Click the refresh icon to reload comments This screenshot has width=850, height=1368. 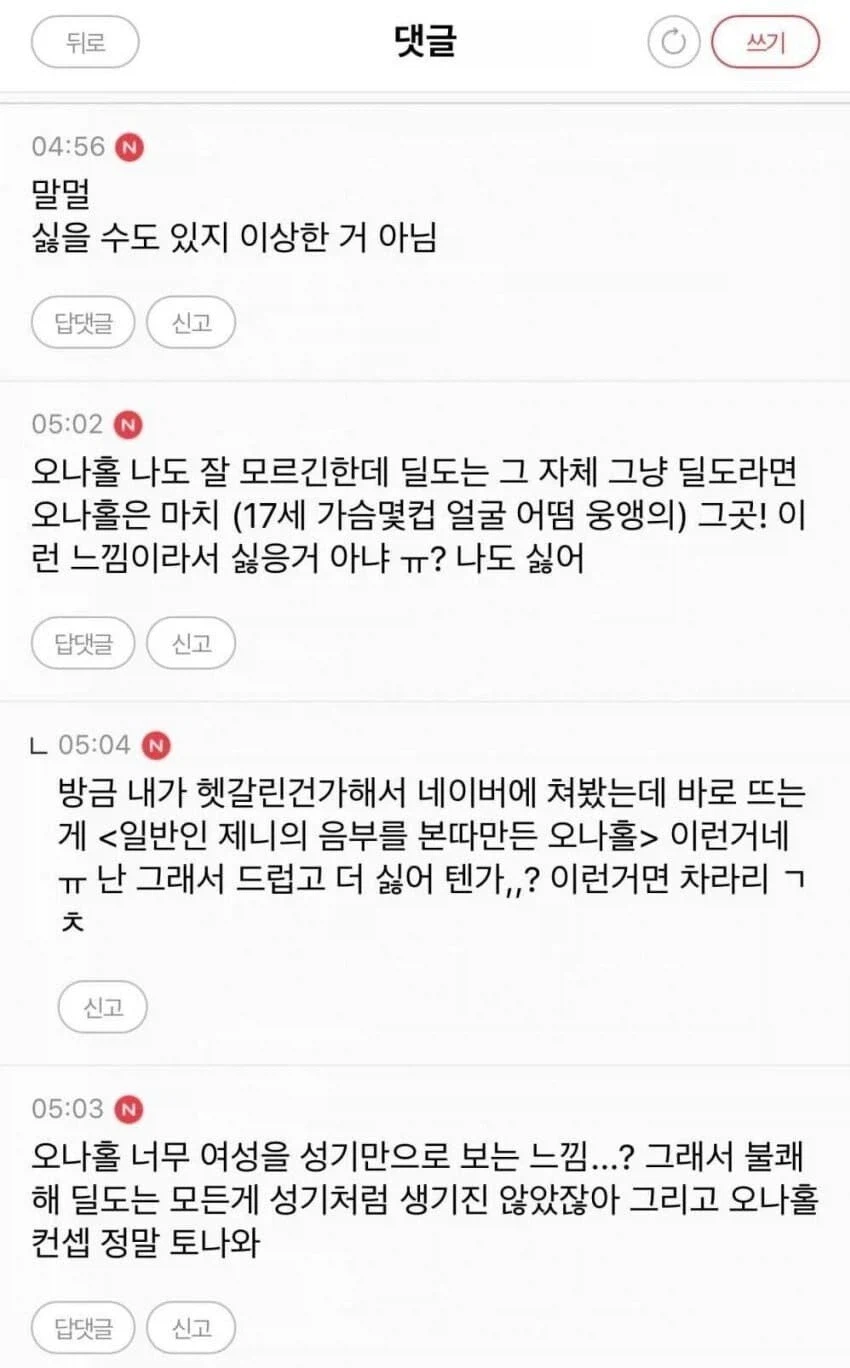pyautogui.click(x=674, y=42)
